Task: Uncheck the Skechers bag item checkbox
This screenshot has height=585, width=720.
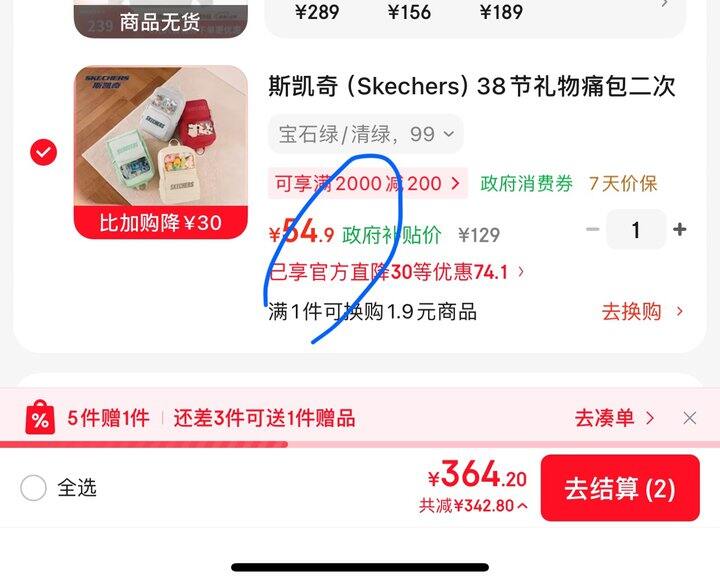Action: click(x=44, y=152)
